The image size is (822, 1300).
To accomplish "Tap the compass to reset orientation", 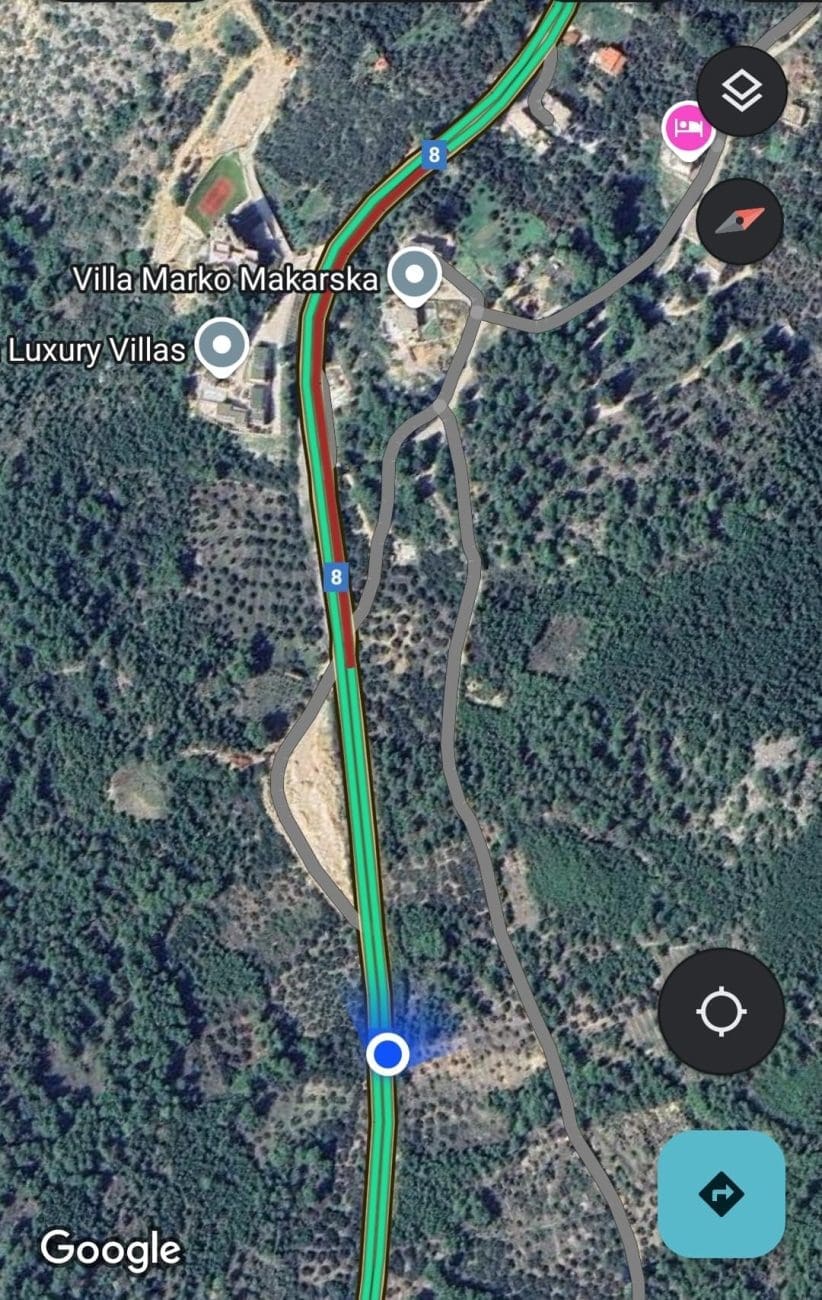I will pyautogui.click(x=740, y=221).
